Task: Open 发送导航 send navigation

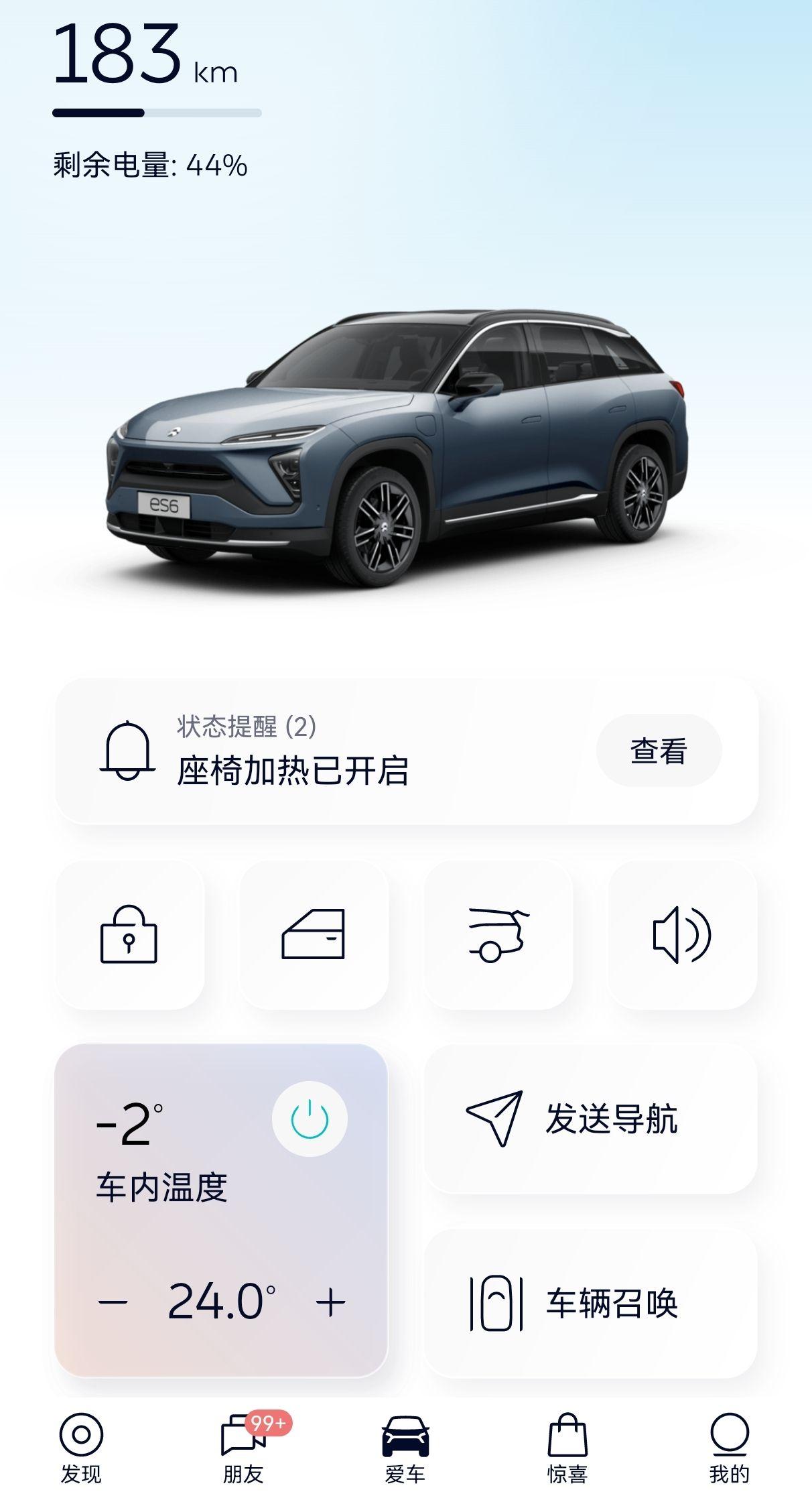Action: tap(590, 1119)
